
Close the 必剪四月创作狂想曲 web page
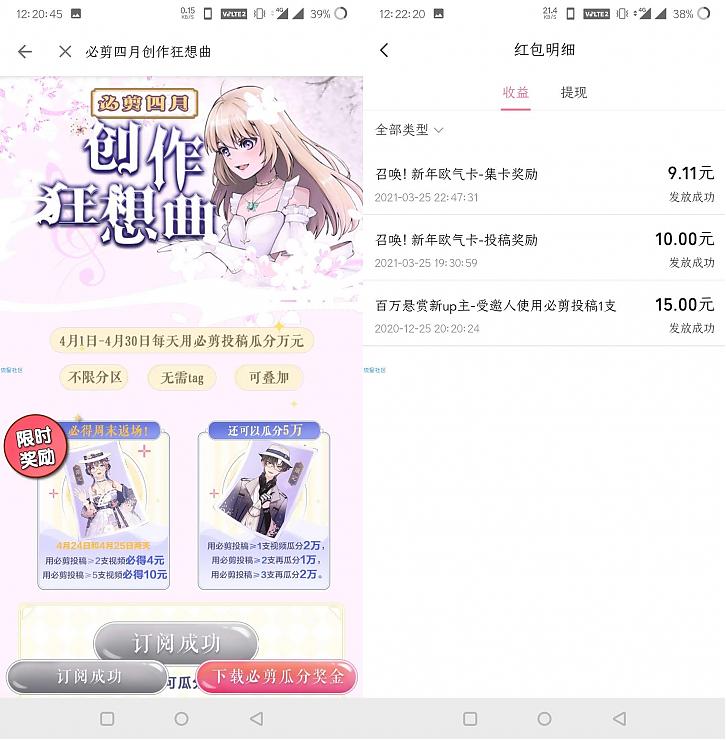65,51
